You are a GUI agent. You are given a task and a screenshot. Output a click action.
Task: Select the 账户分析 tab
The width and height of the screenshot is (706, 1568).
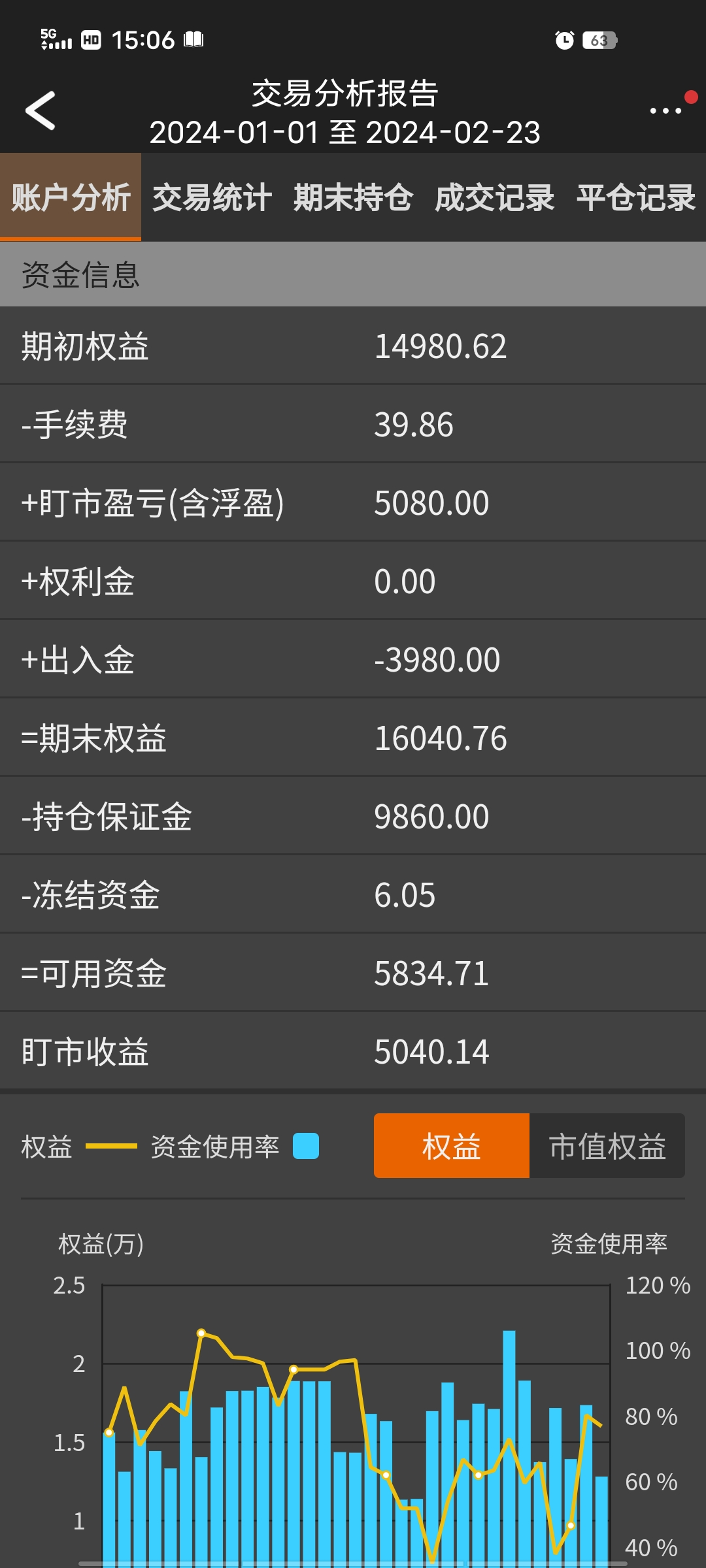tap(71, 197)
